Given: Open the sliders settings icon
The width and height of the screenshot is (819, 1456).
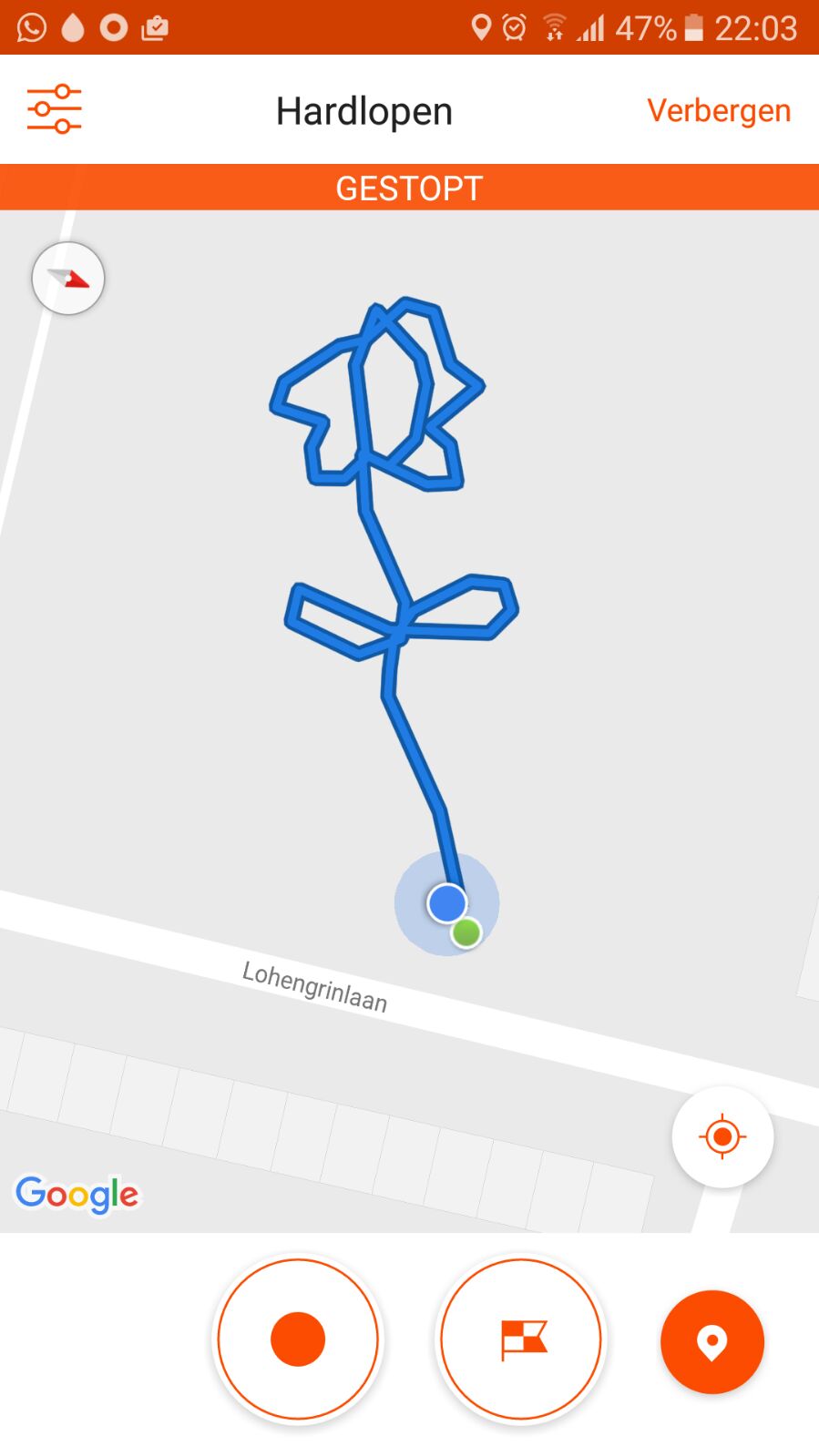Looking at the screenshot, I should 54,109.
